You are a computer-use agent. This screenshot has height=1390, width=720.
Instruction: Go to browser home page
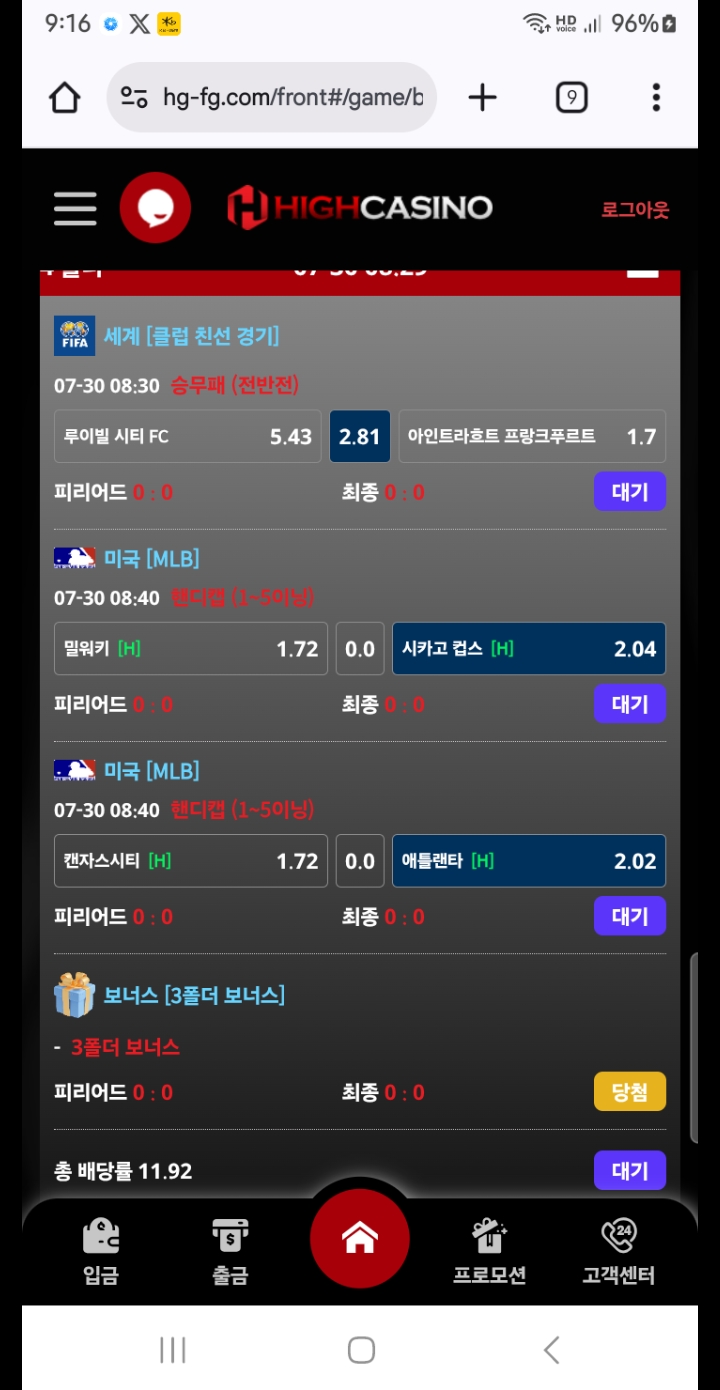65,98
